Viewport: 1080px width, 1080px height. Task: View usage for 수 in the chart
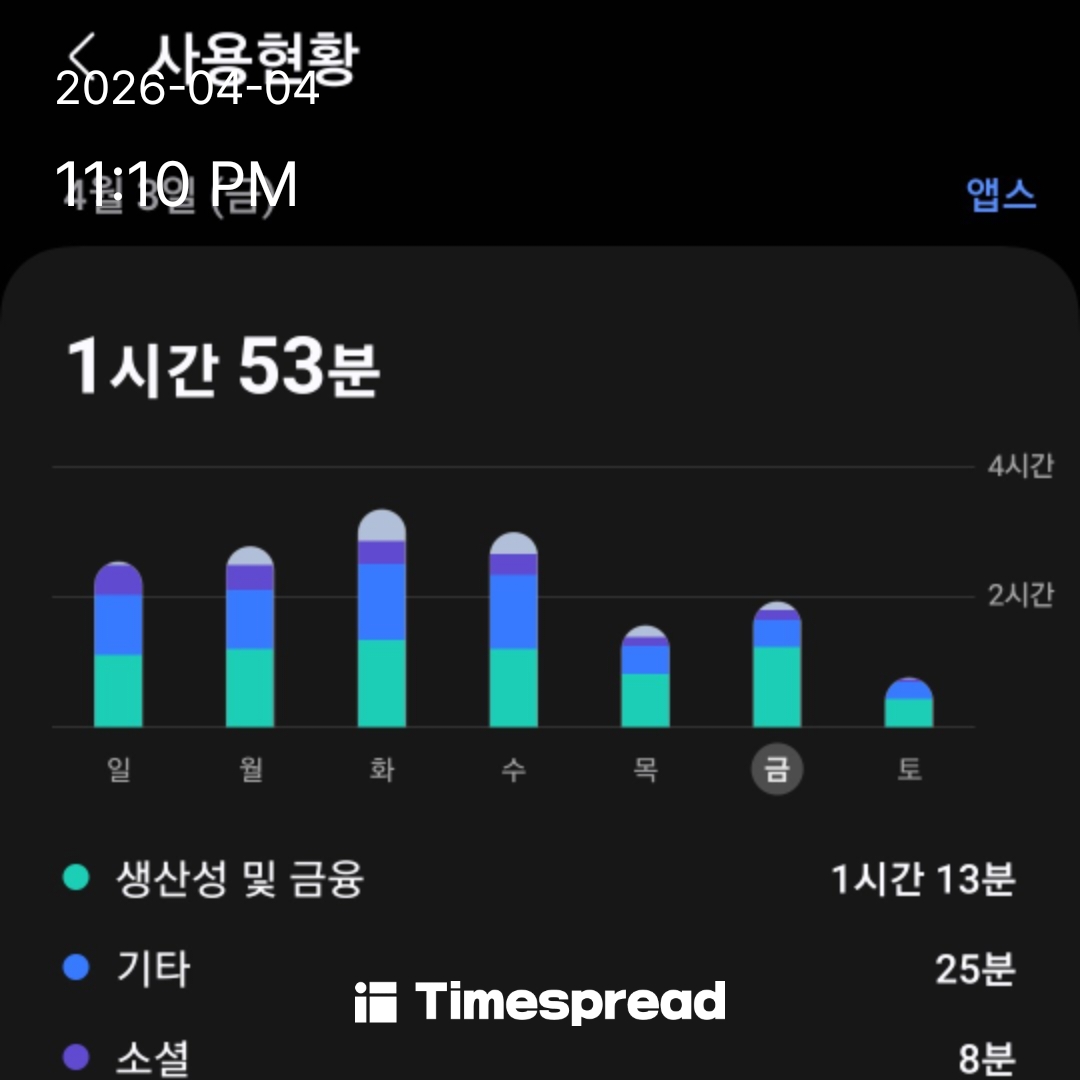(x=513, y=631)
